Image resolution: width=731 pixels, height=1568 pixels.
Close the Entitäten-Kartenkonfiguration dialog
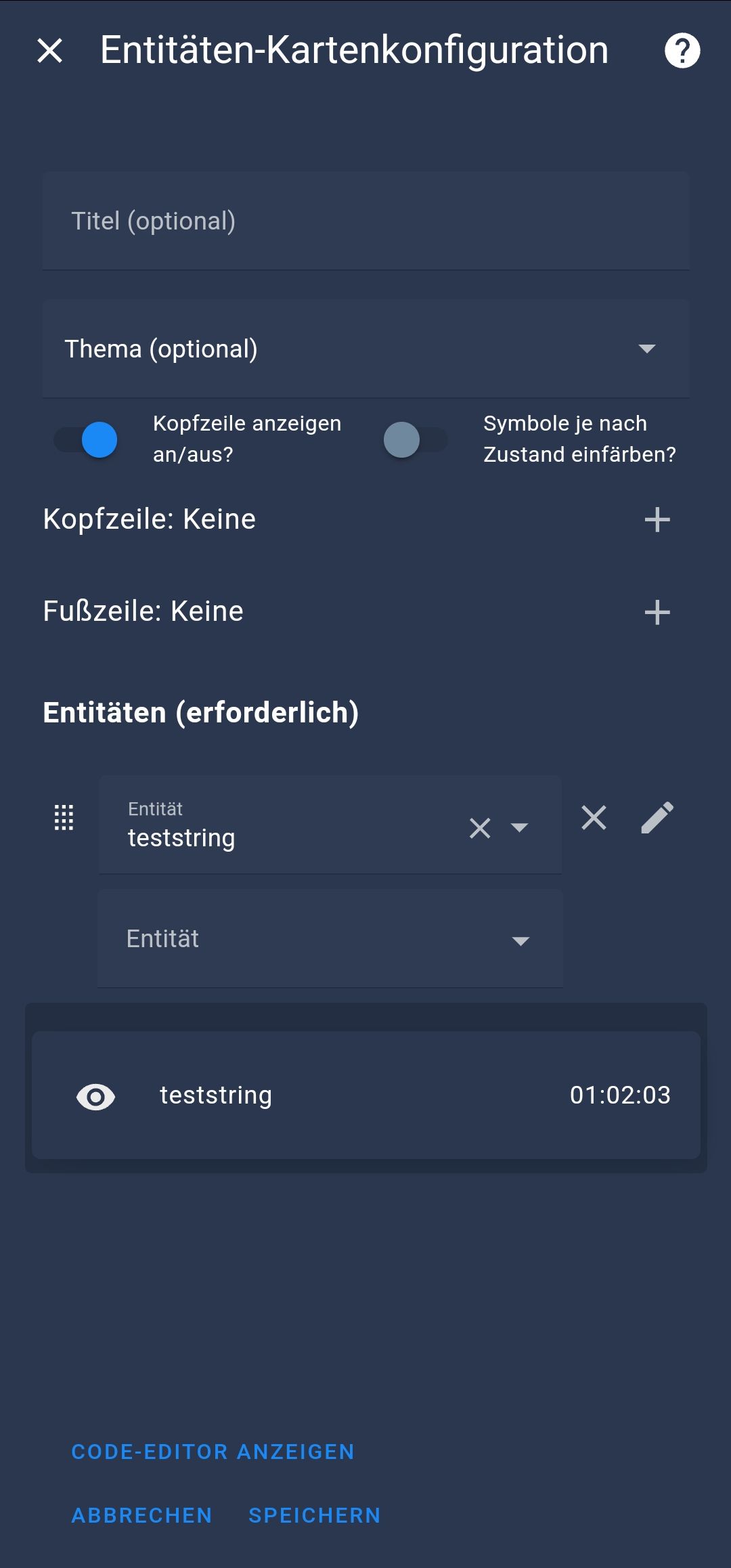click(49, 51)
